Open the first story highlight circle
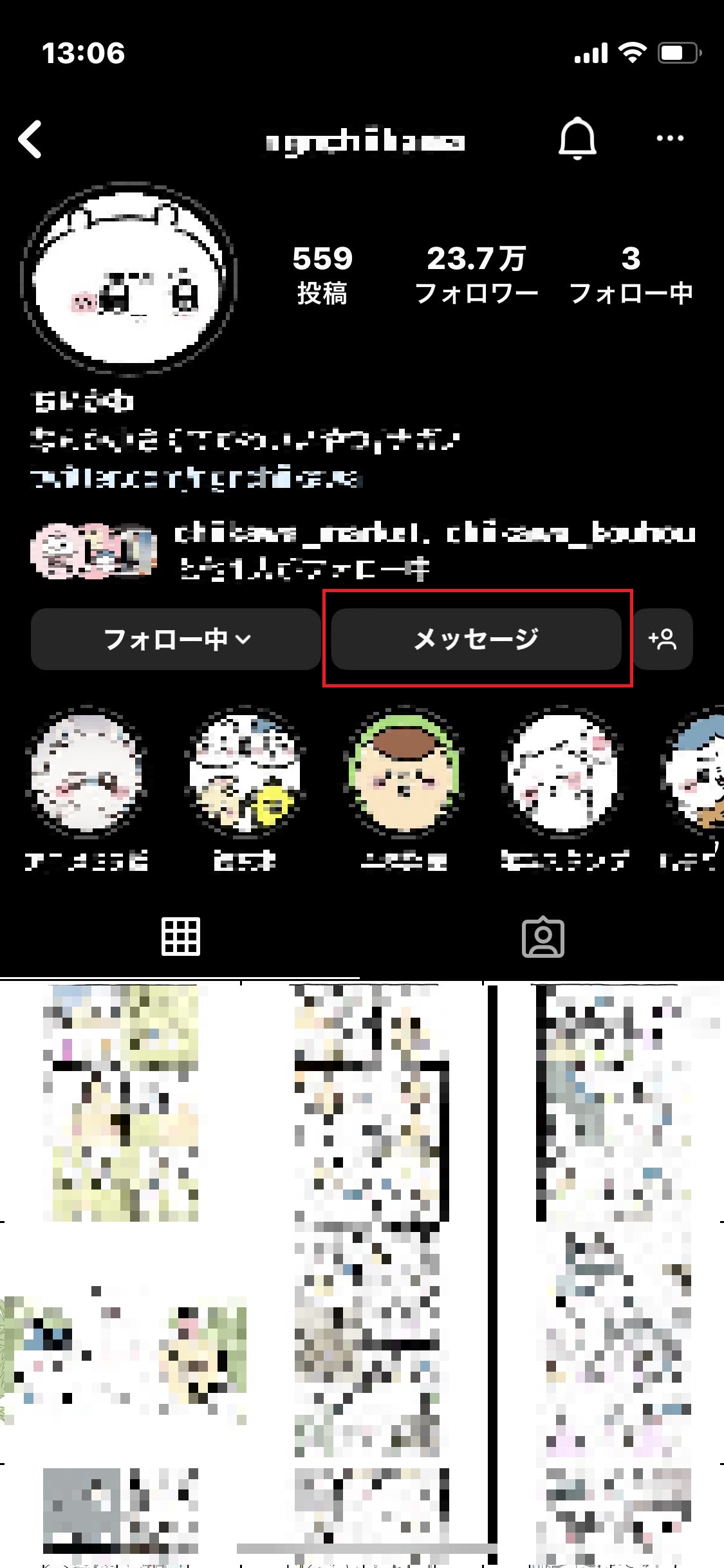 coord(86,772)
